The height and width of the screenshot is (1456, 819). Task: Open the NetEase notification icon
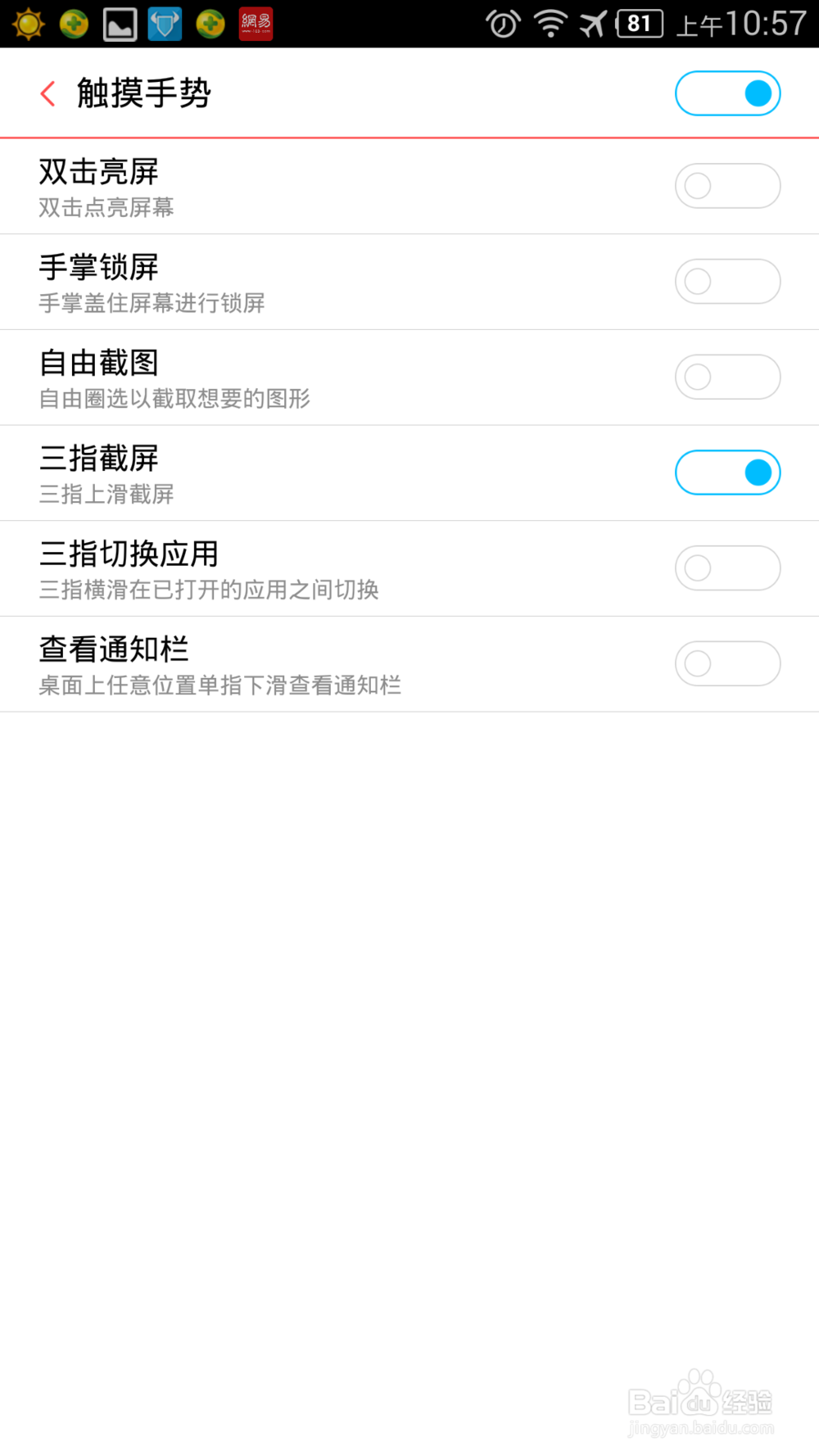255,24
